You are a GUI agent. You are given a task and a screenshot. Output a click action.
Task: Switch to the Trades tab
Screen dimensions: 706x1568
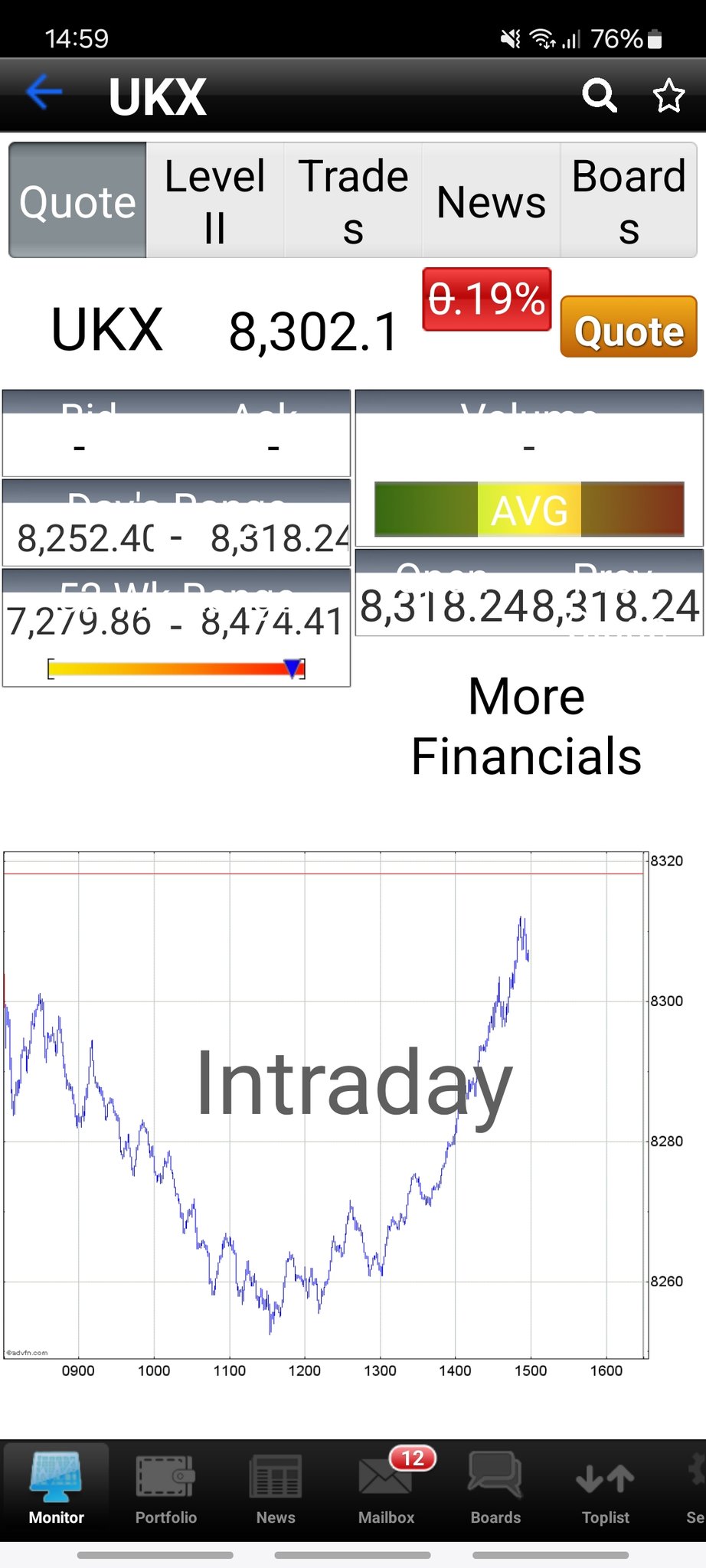(353, 201)
